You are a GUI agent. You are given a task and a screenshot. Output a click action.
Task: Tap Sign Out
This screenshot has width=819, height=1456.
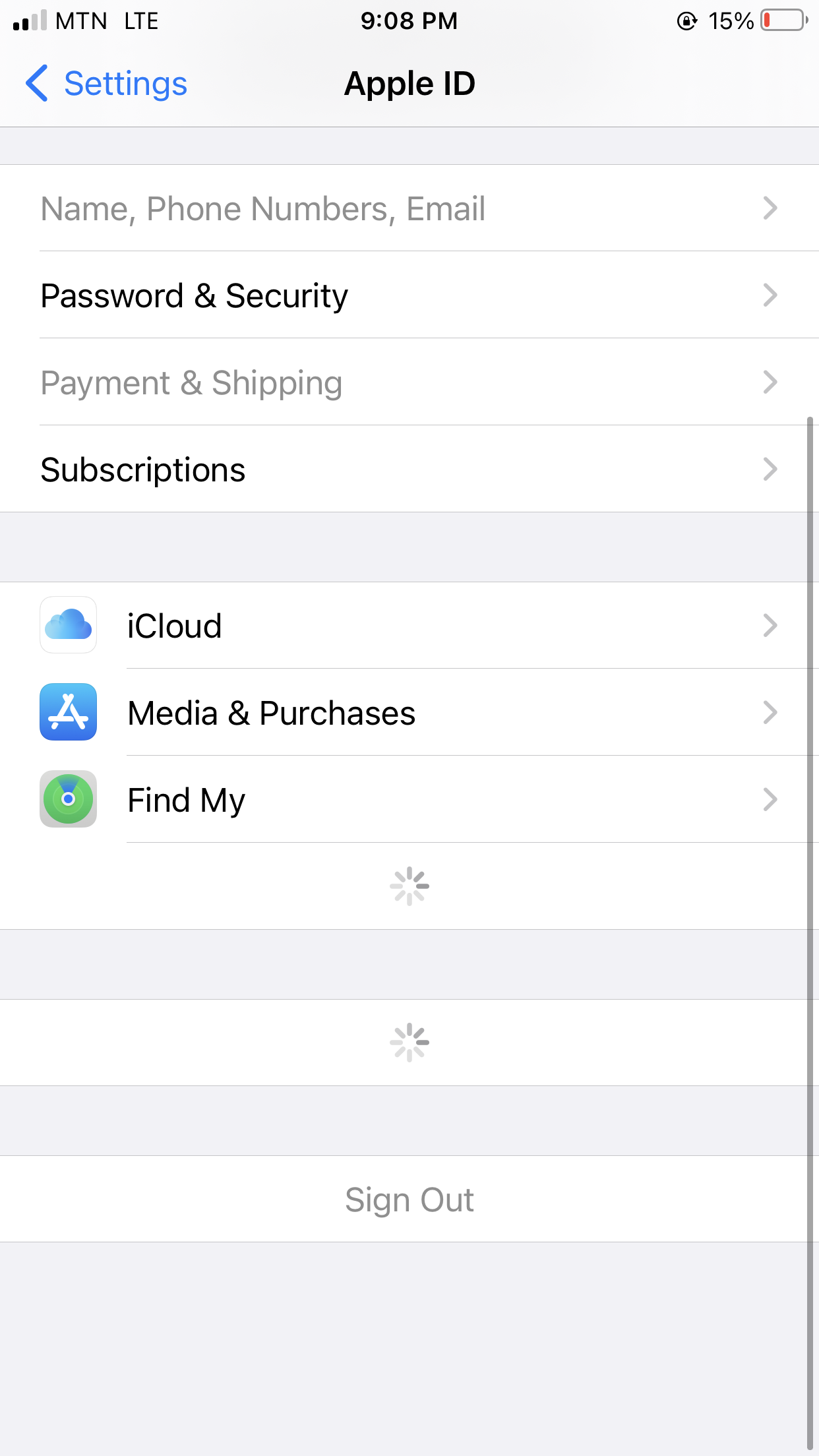pyautogui.click(x=409, y=1199)
